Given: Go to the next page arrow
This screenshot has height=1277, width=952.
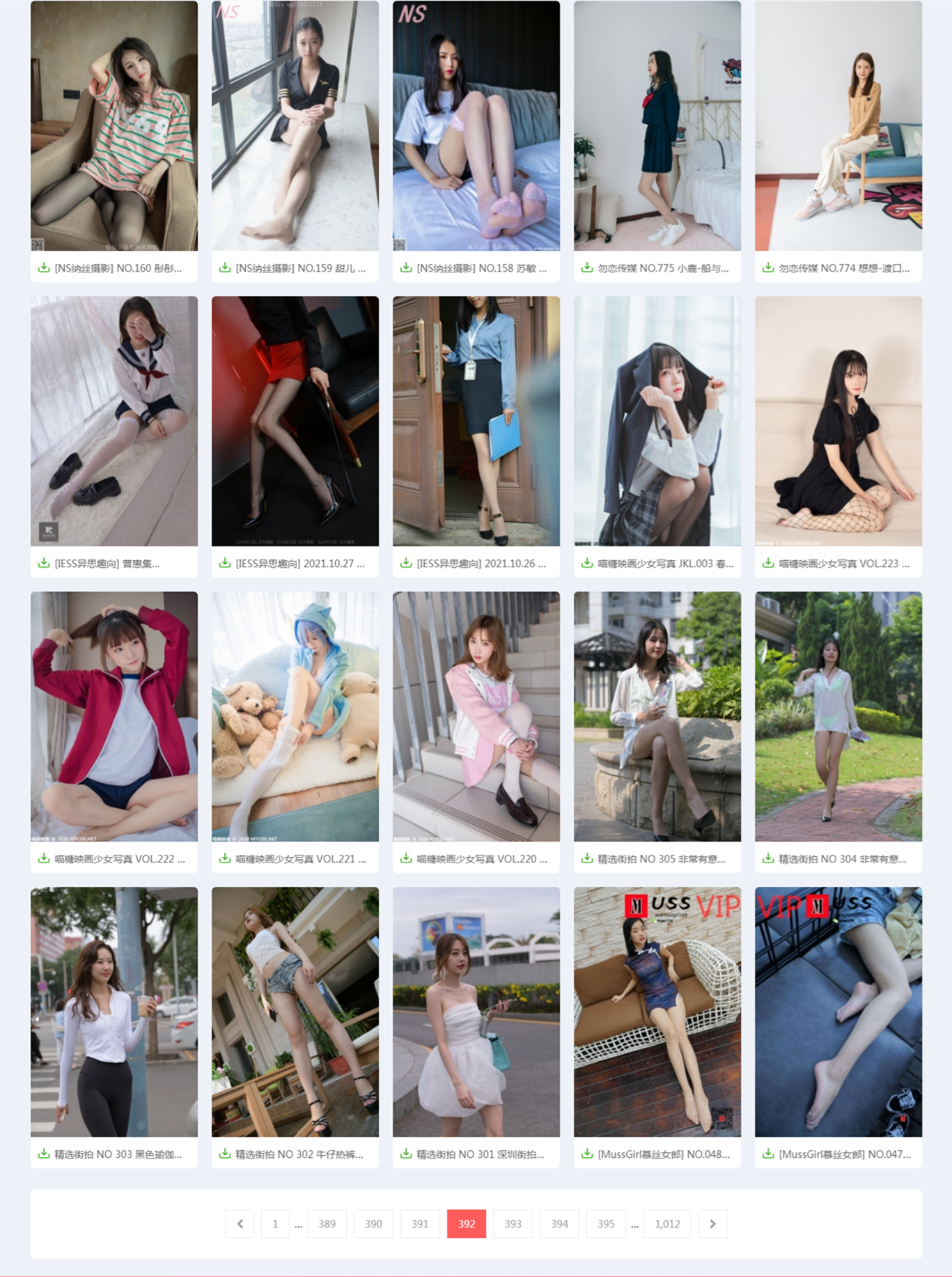Looking at the screenshot, I should [712, 1224].
